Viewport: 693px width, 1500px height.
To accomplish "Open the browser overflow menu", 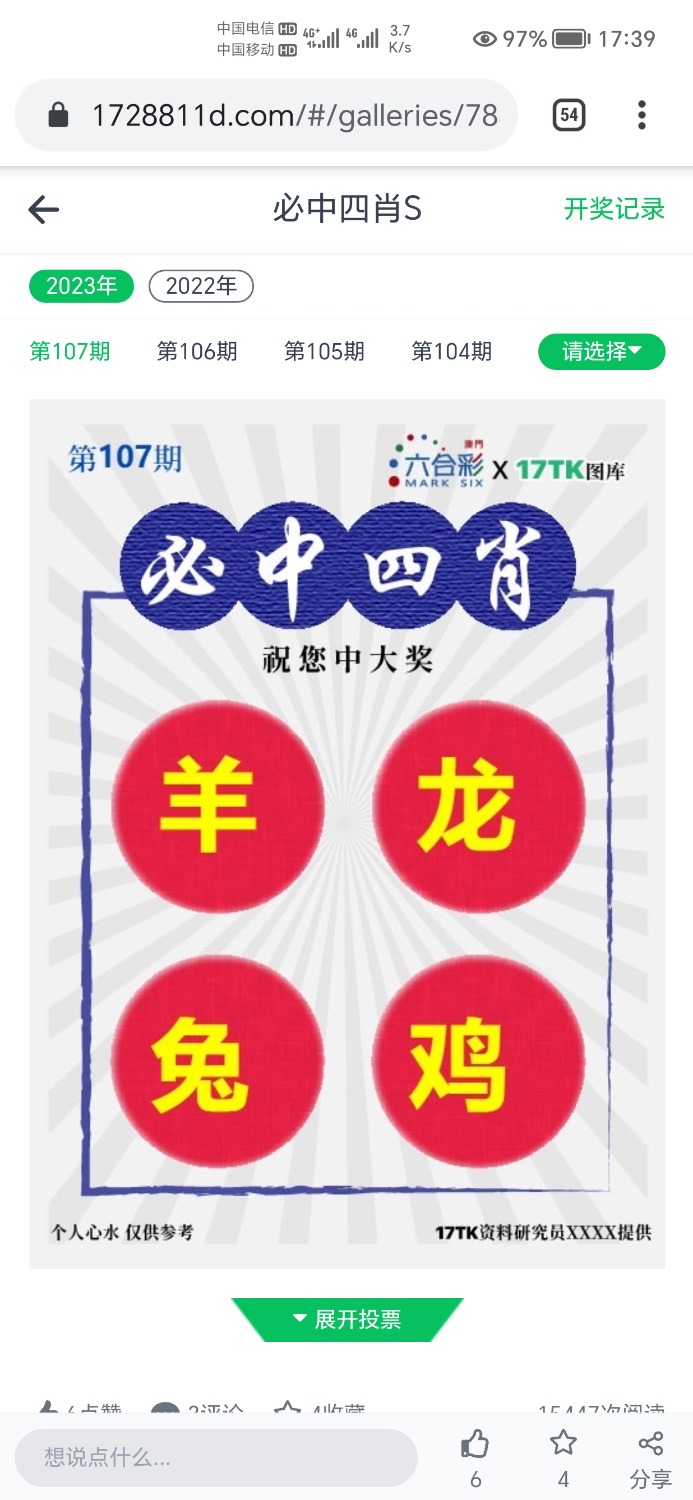I will coord(641,115).
